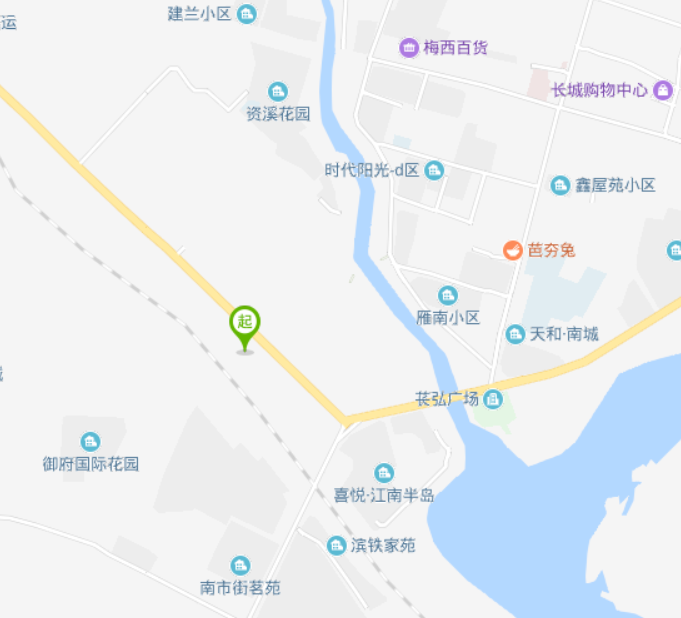Tap the 南市街茗苑 marker

coord(240,566)
